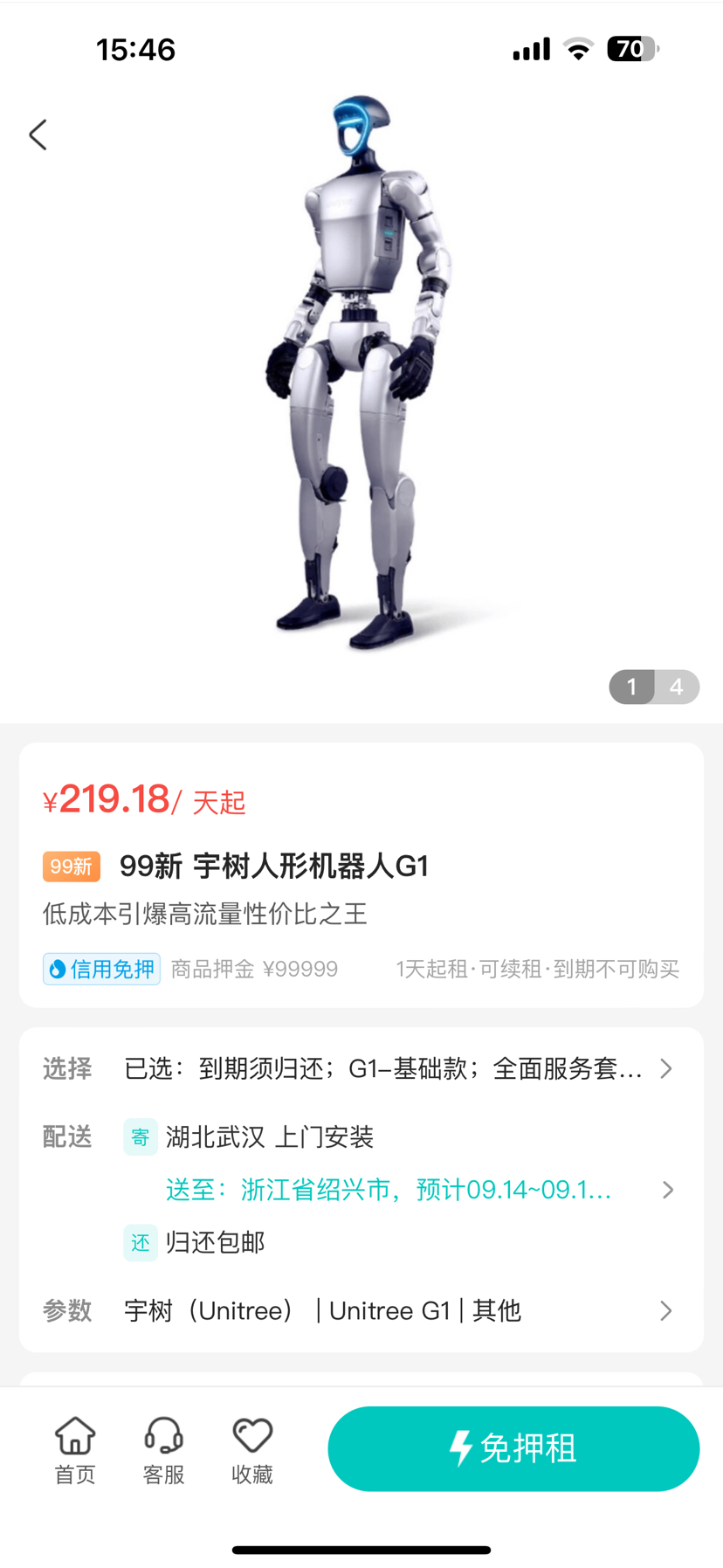Tap the 免押租 rent button
723x1568 pixels.
(x=513, y=1448)
